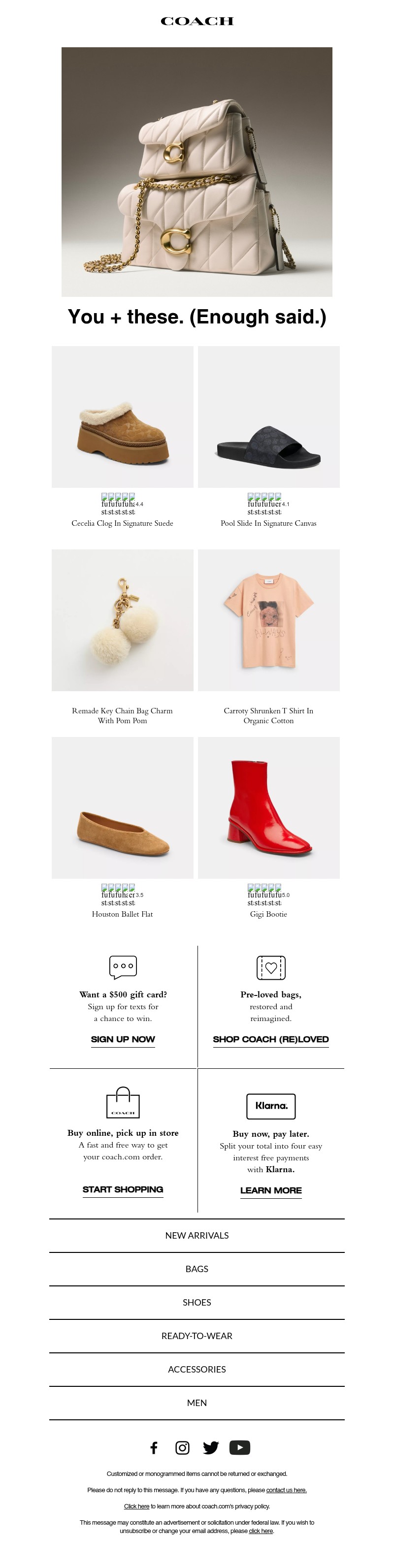View the red Gigi Bootie
This screenshot has width=394, height=1568.
[268, 808]
